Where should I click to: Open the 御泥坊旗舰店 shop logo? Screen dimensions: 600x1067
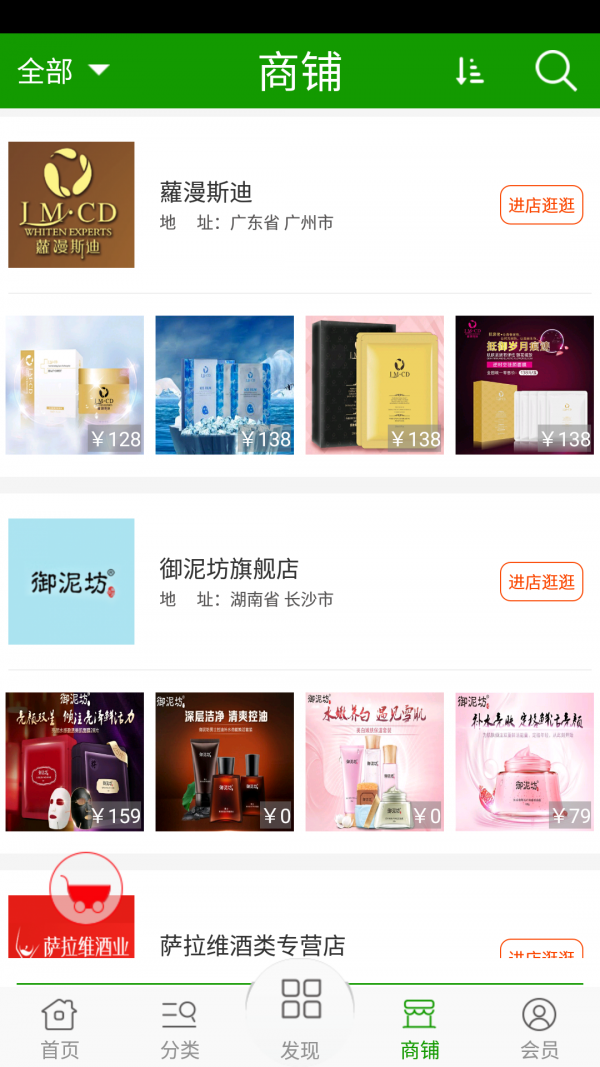(71, 582)
